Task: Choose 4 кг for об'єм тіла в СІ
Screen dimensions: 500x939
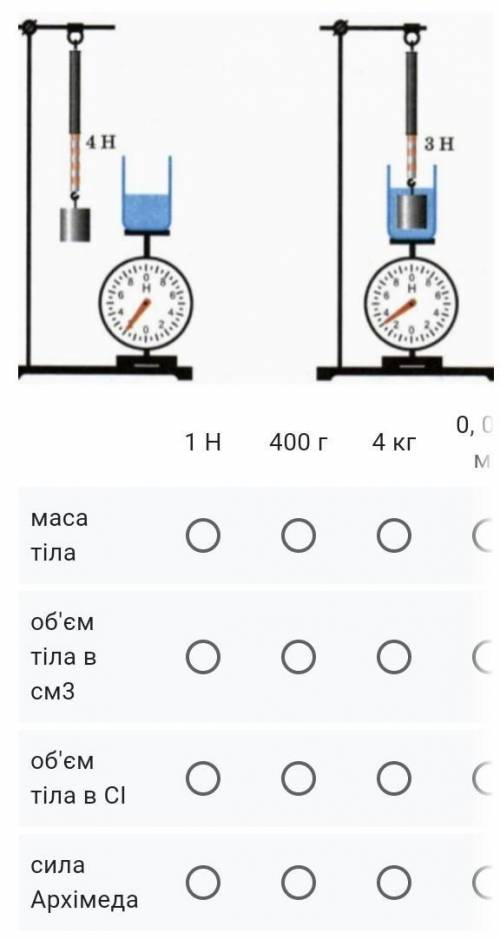Action: tap(393, 779)
